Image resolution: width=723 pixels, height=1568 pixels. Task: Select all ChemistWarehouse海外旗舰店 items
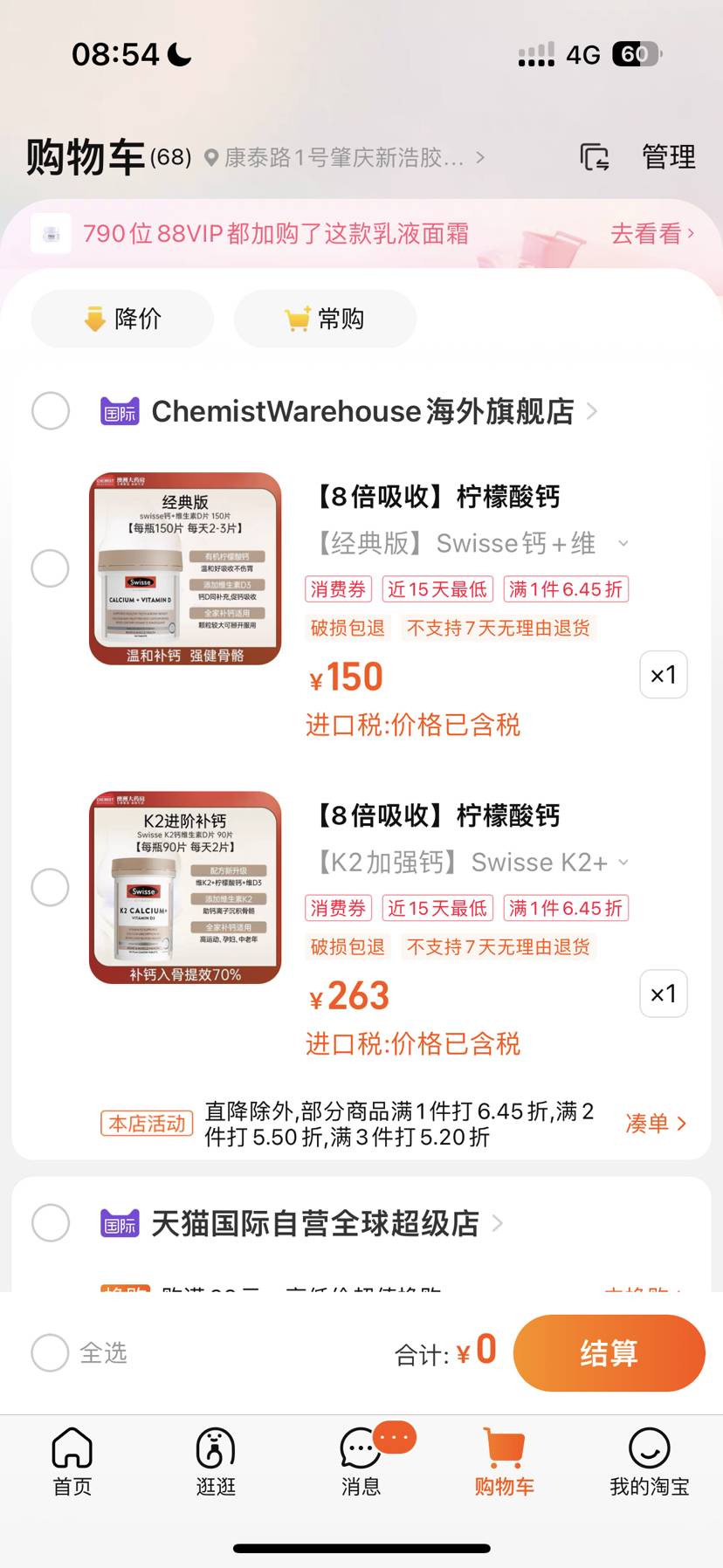[x=51, y=410]
